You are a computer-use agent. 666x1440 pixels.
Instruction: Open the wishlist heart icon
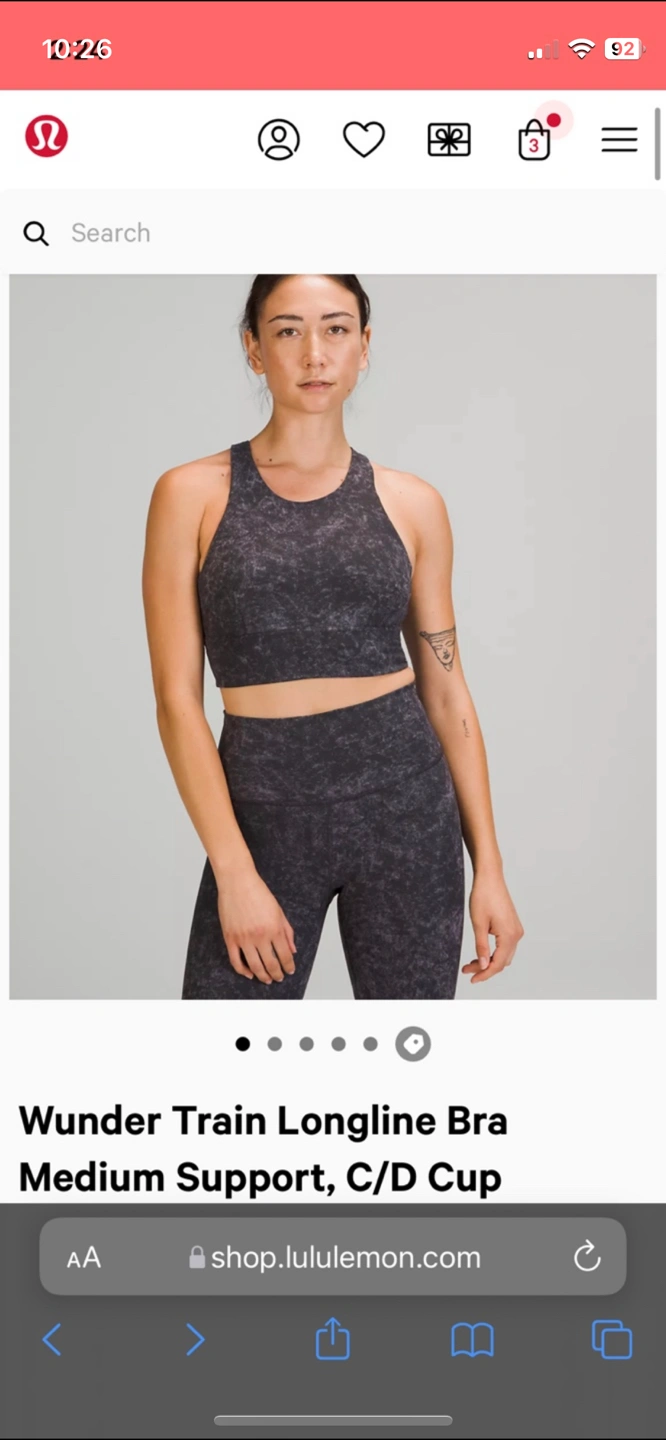364,139
